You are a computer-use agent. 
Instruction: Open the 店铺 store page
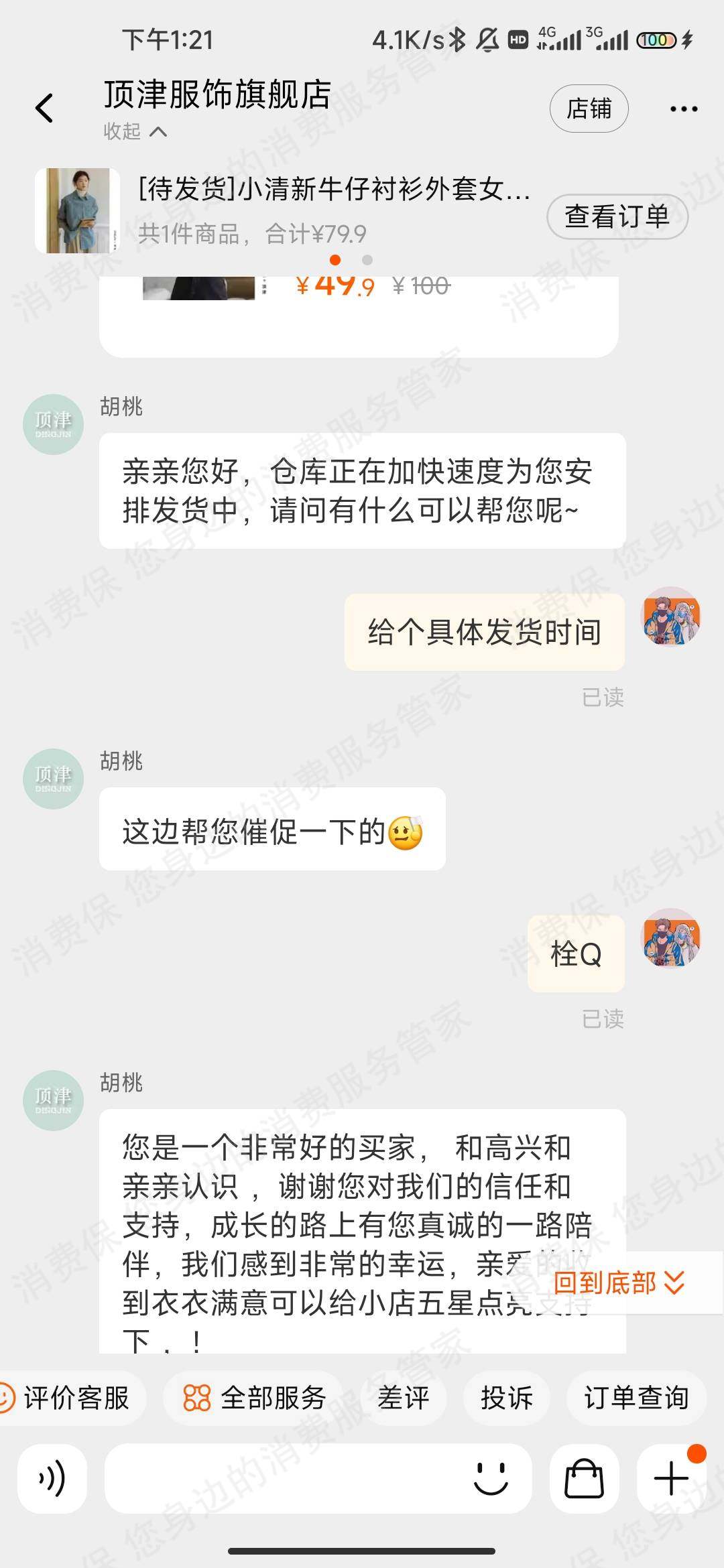click(x=589, y=109)
